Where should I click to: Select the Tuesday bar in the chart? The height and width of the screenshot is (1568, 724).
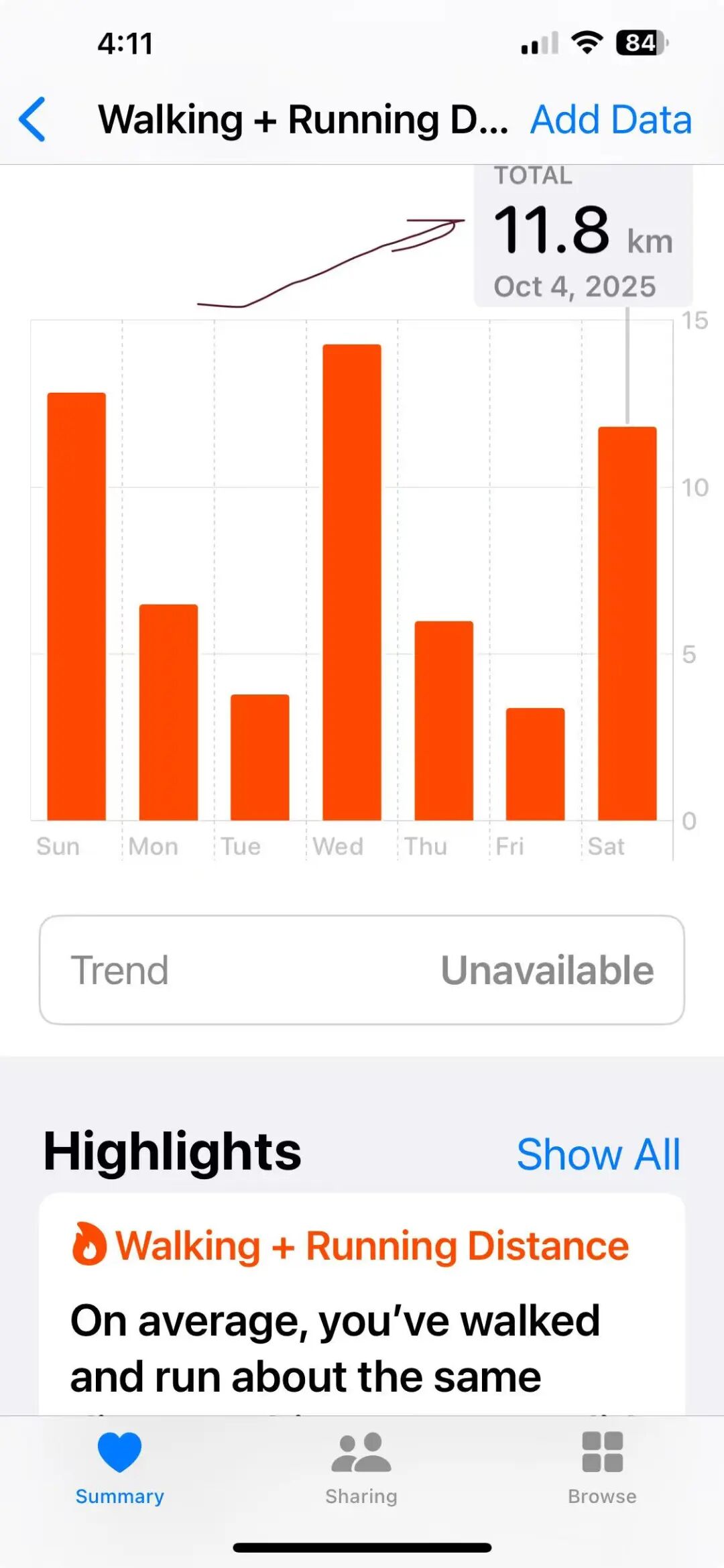point(260,757)
